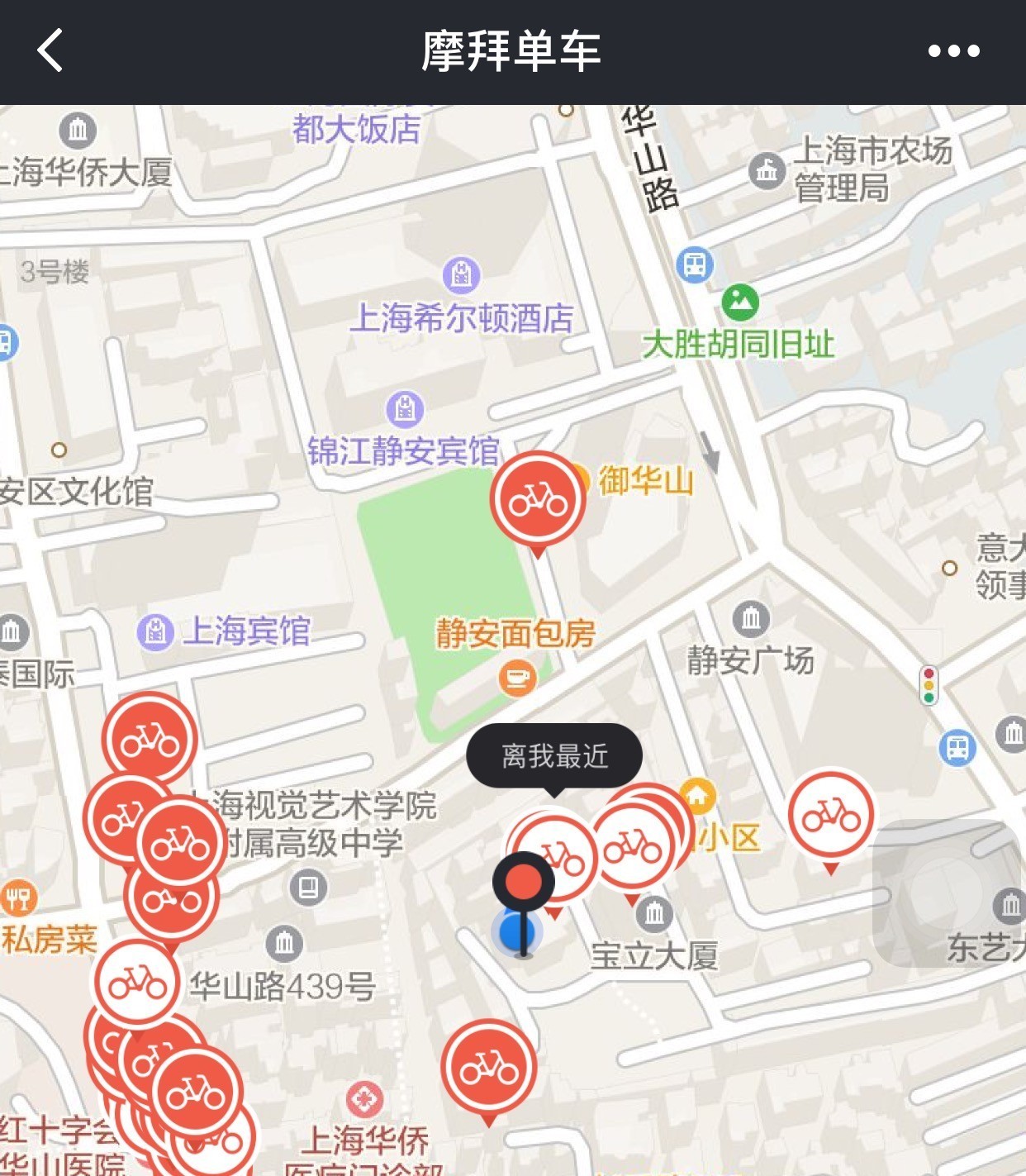Tap the bike marker next to 御华山

pyautogui.click(x=537, y=497)
